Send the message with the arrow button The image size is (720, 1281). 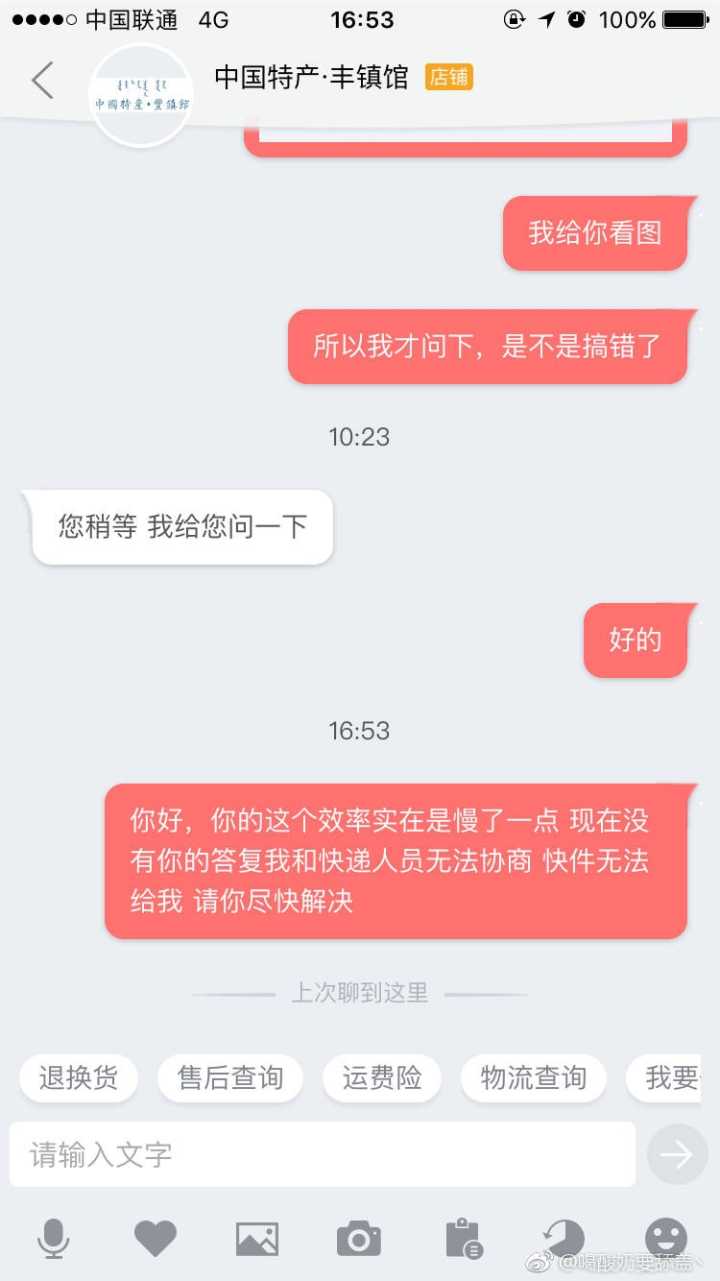coord(677,1155)
